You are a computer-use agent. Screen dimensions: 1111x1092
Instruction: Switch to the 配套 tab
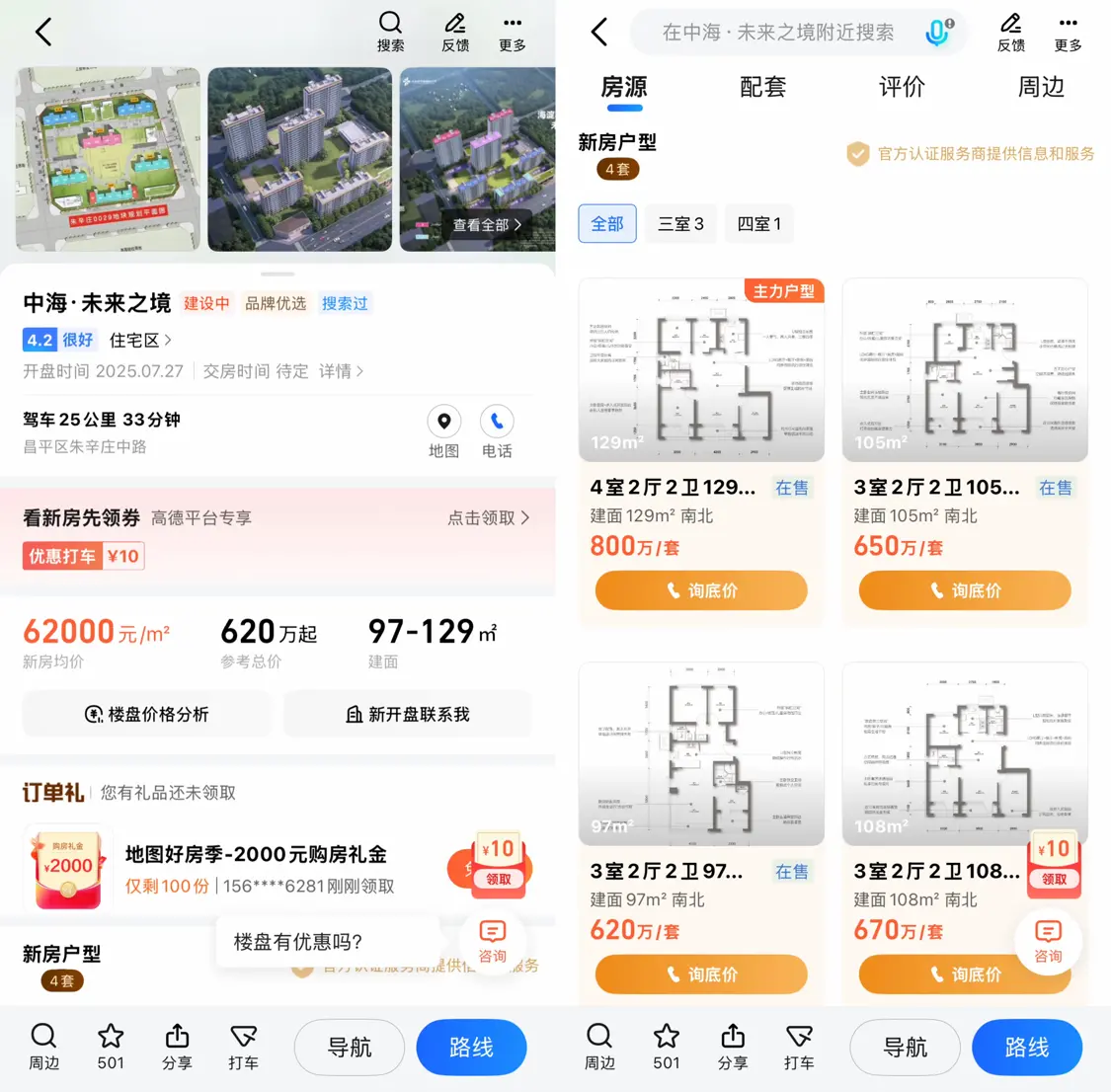point(762,87)
